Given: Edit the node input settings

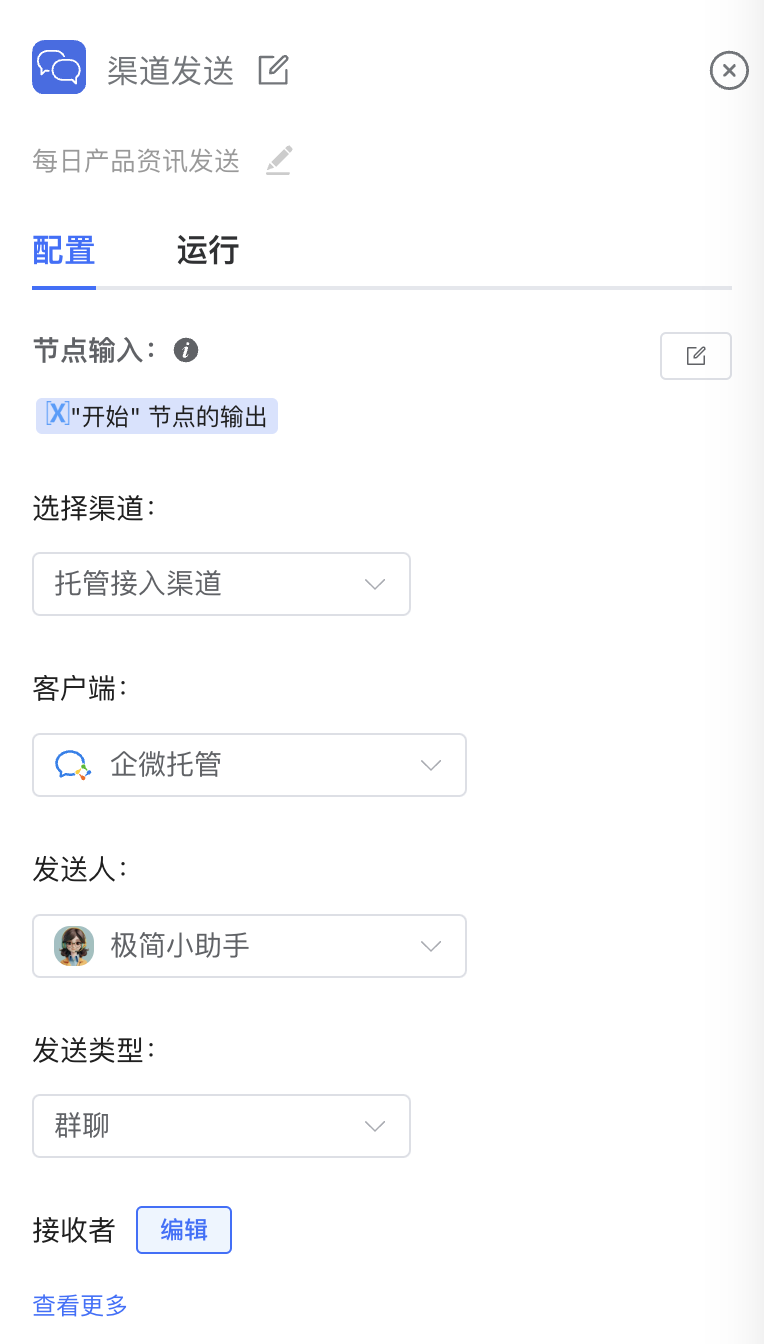Looking at the screenshot, I should point(695,356).
